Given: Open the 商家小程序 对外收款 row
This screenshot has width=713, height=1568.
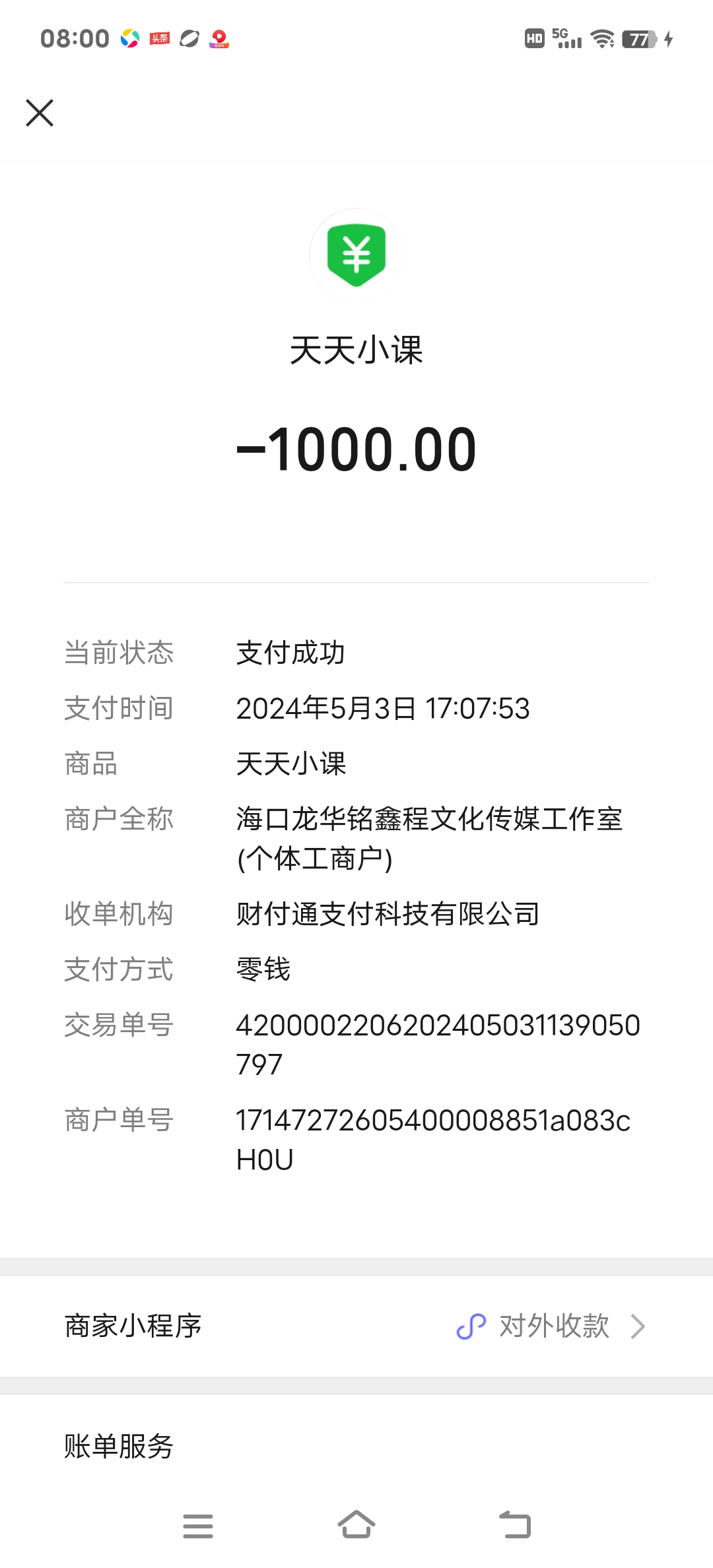Looking at the screenshot, I should coord(356,1326).
